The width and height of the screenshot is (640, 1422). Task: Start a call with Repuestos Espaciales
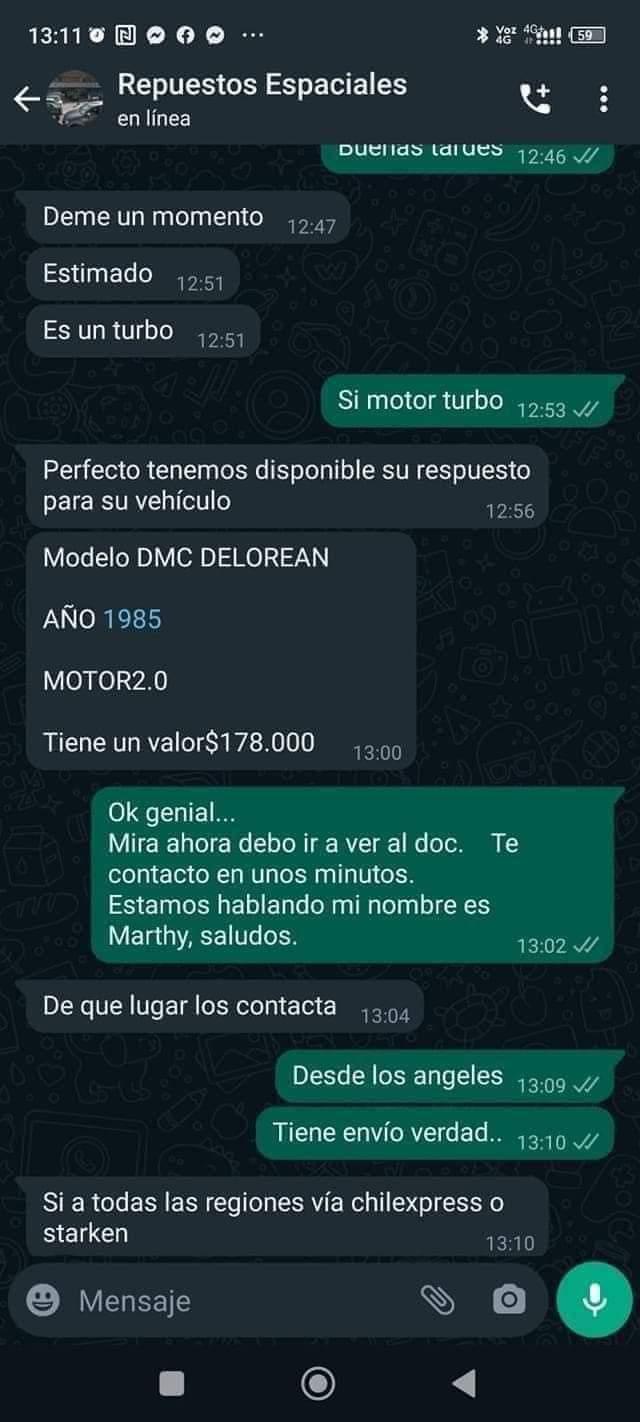(535, 98)
